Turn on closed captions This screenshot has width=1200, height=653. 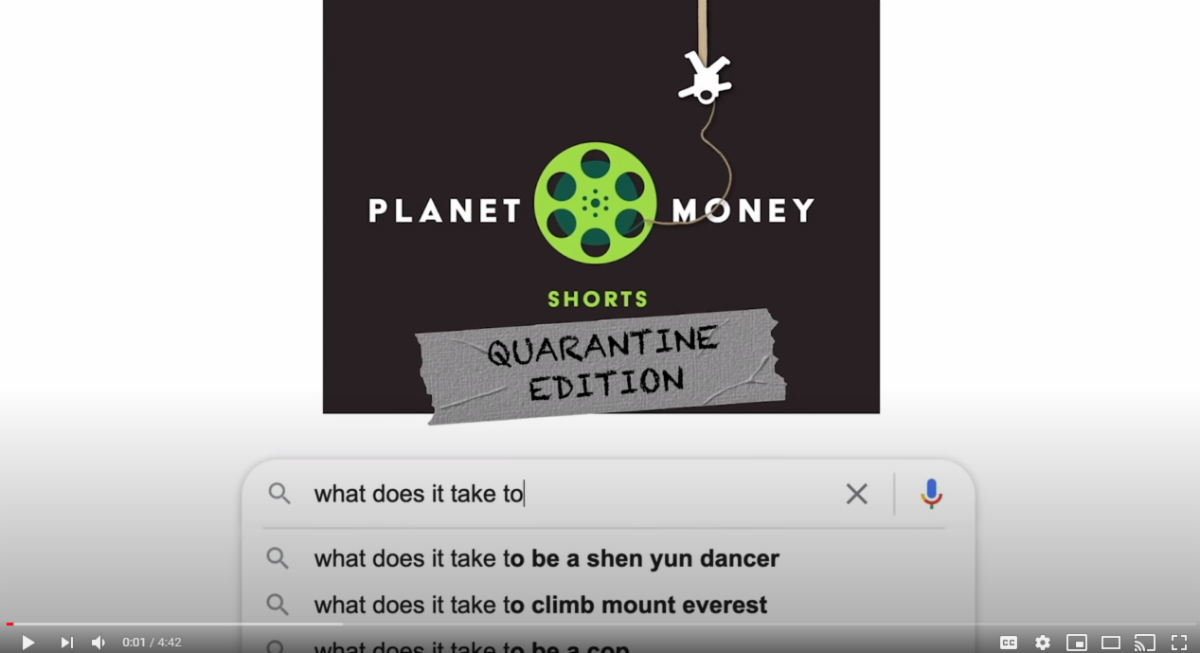(1008, 642)
